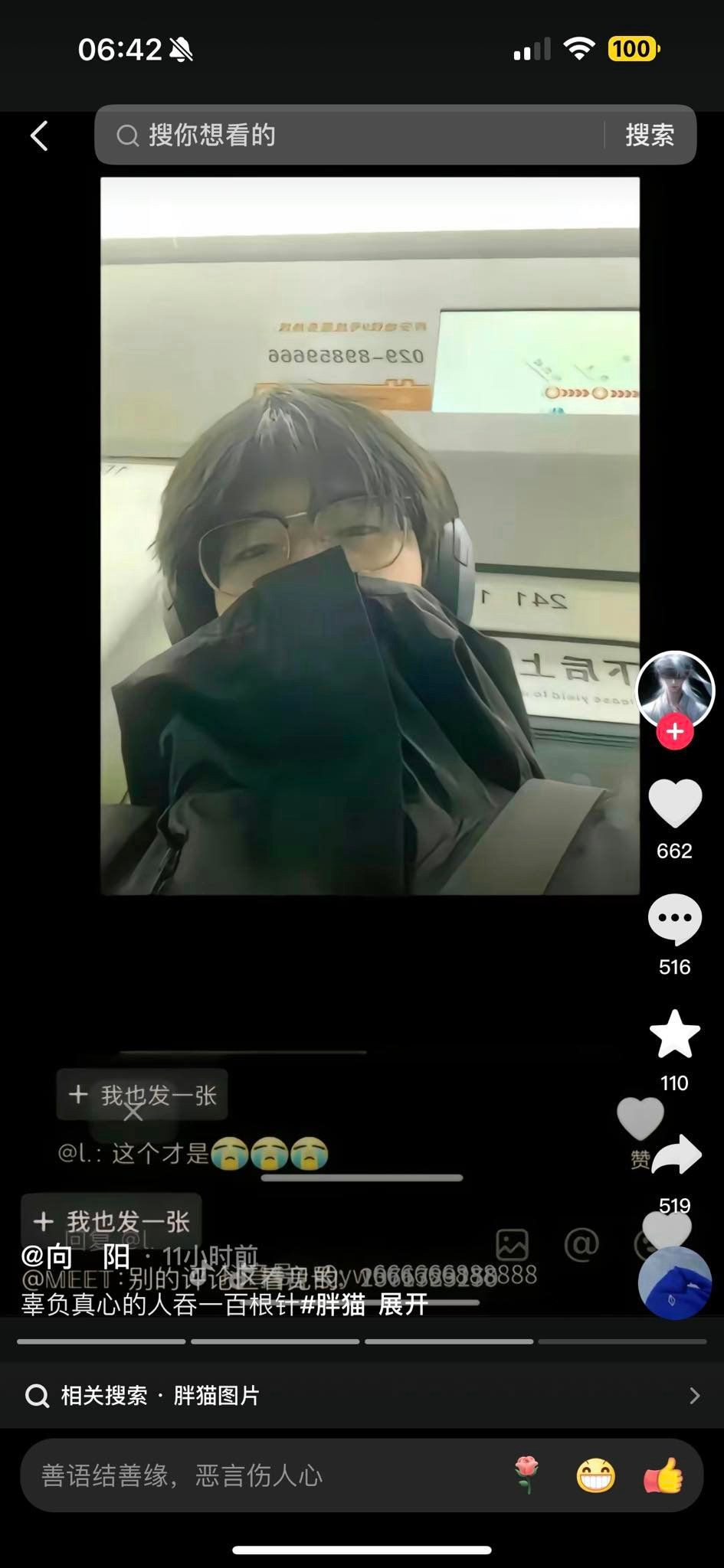Like this post with the heart icon

pyautogui.click(x=675, y=804)
